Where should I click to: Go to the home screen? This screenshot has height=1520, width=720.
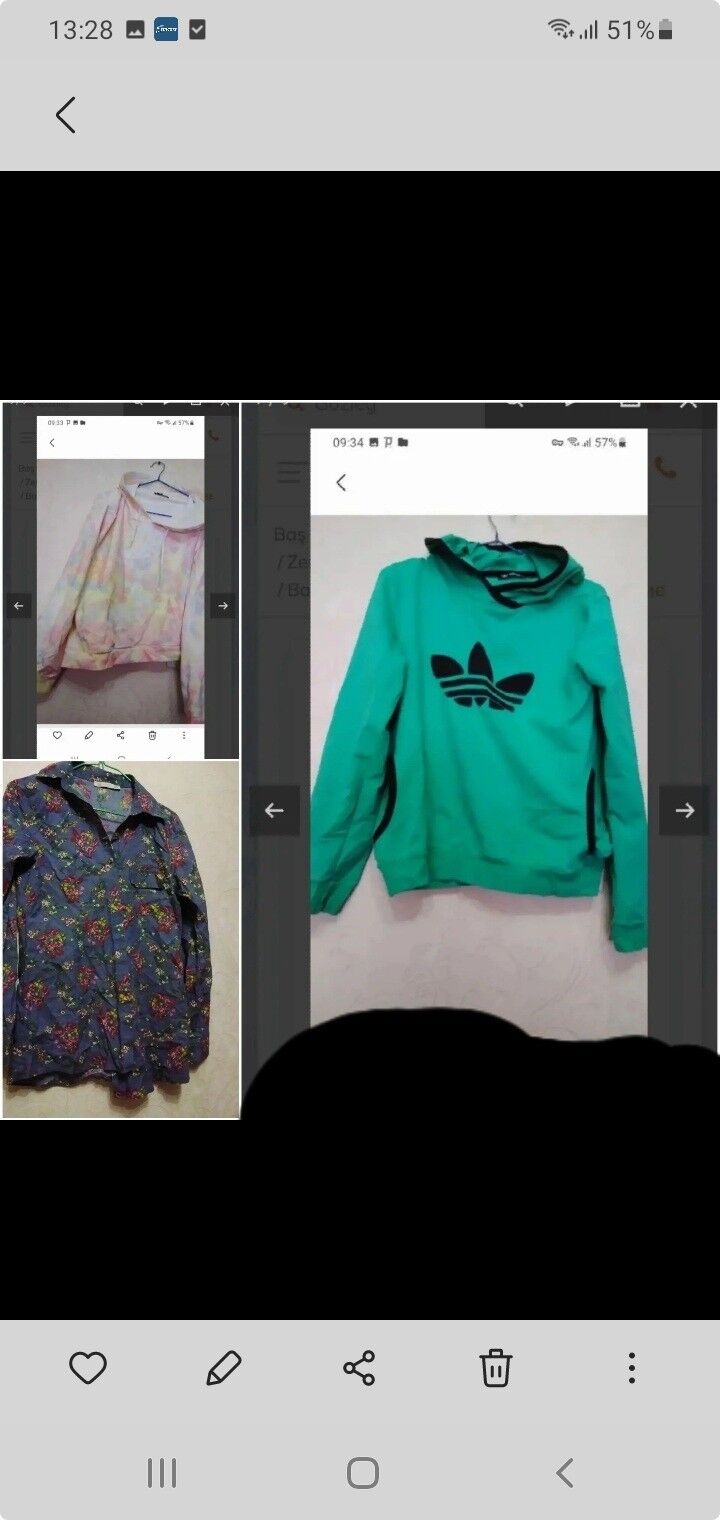[x=362, y=1472]
